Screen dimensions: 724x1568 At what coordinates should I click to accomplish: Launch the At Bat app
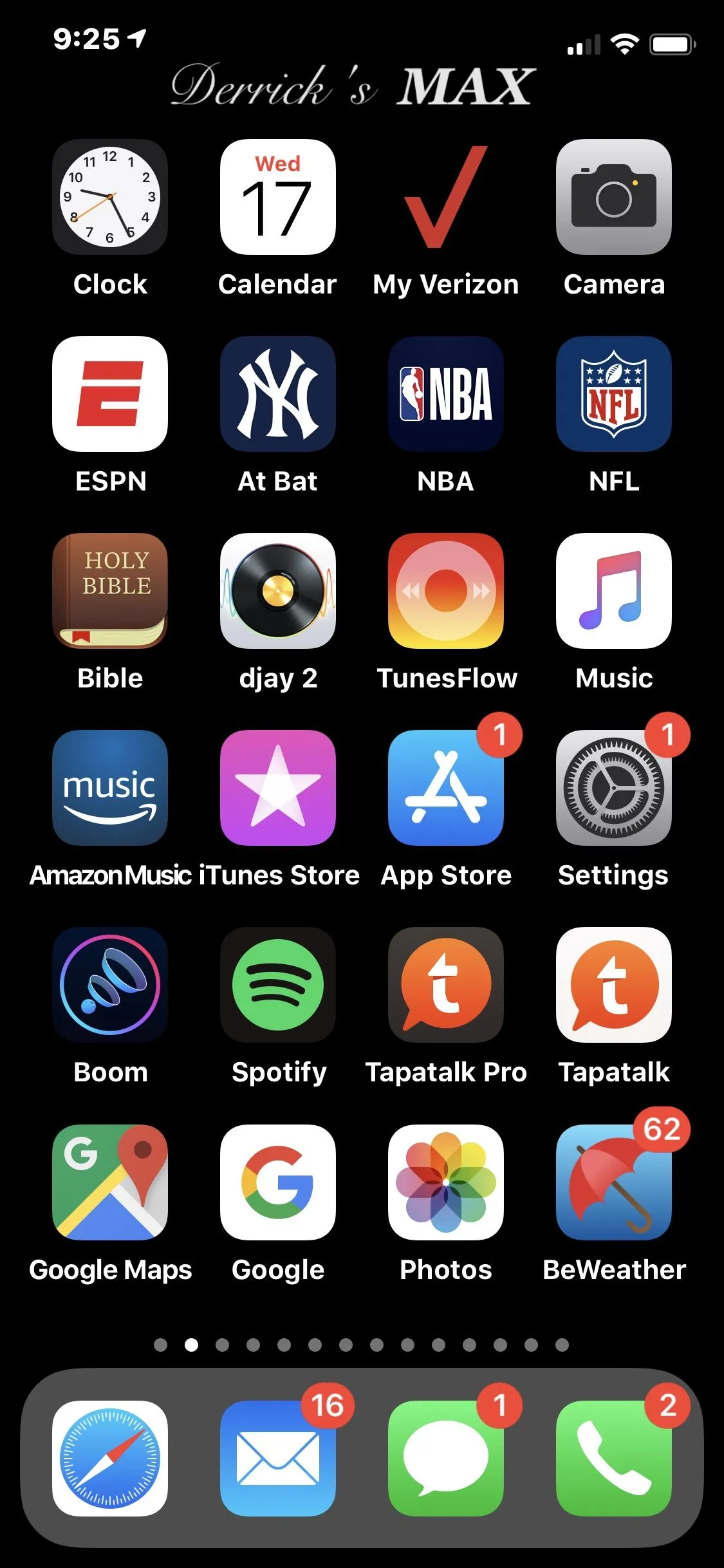pos(278,394)
